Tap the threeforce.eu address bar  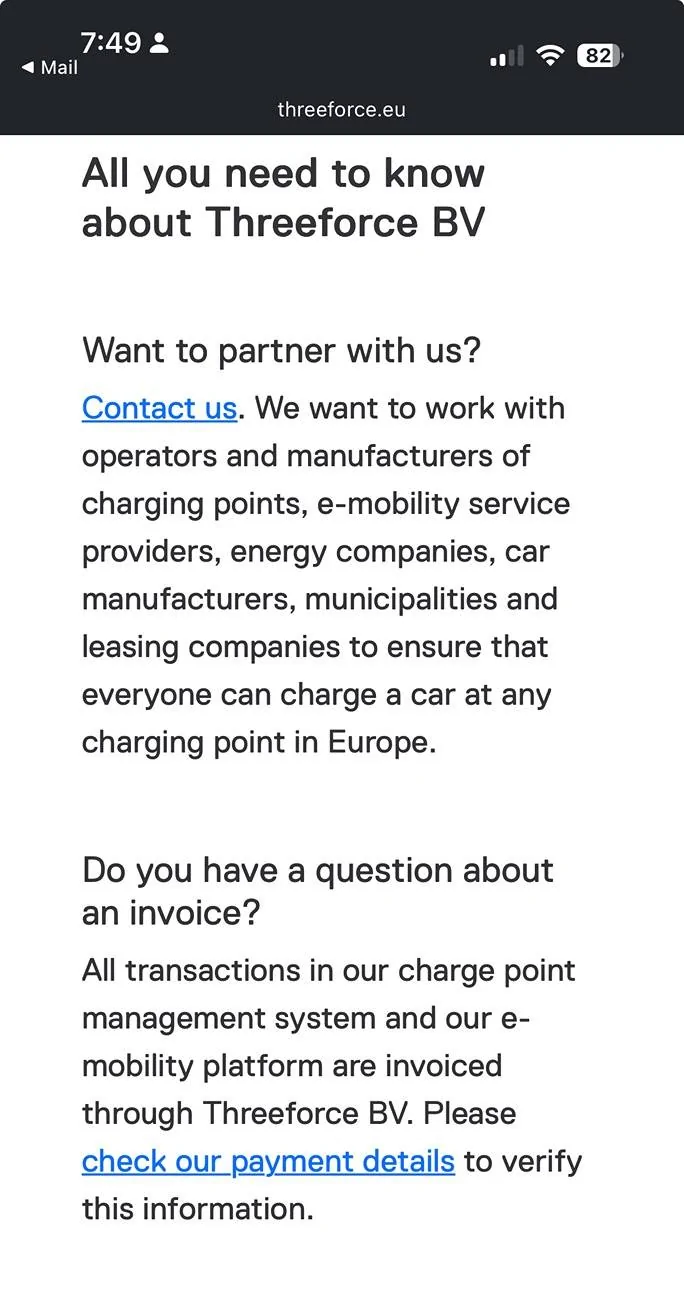pyautogui.click(x=342, y=110)
